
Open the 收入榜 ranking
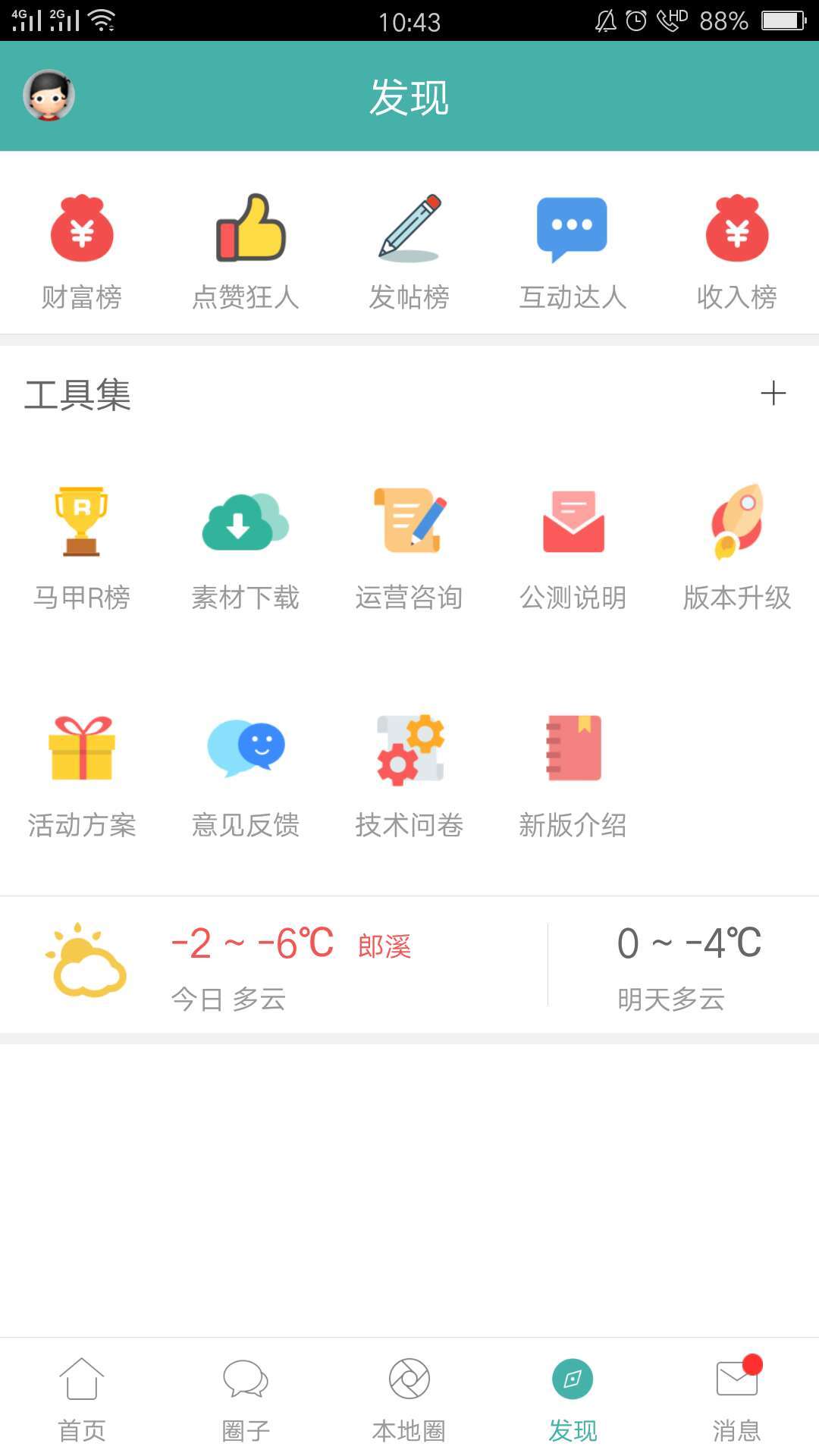point(736,251)
